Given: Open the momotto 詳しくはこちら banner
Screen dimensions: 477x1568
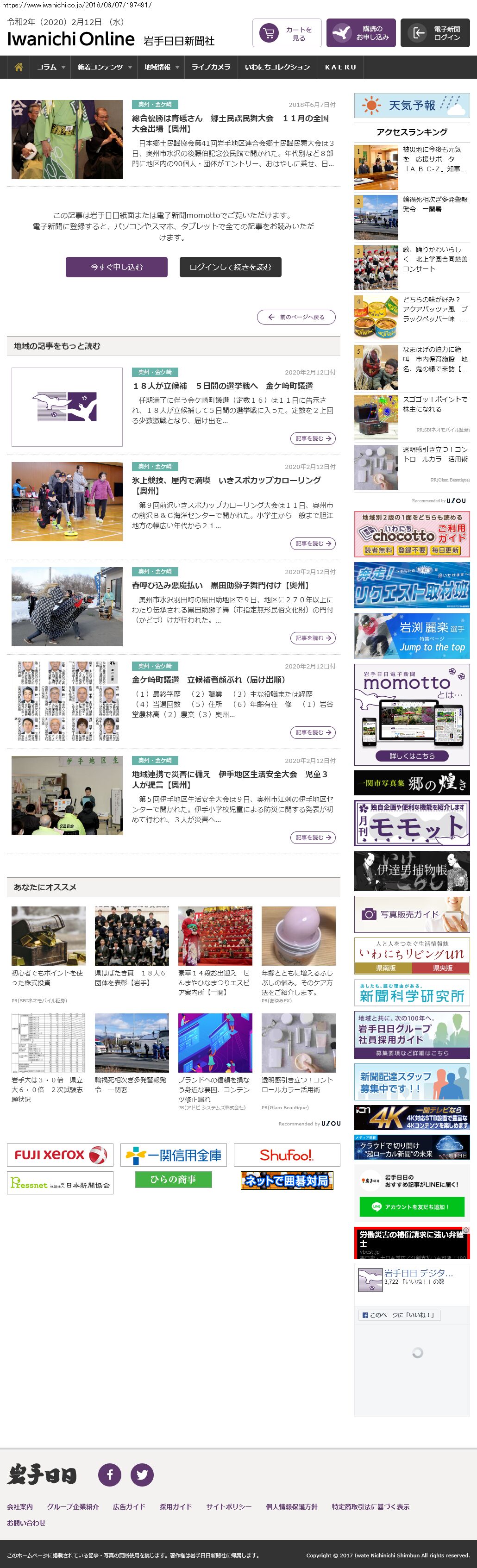Looking at the screenshot, I should point(412,756).
